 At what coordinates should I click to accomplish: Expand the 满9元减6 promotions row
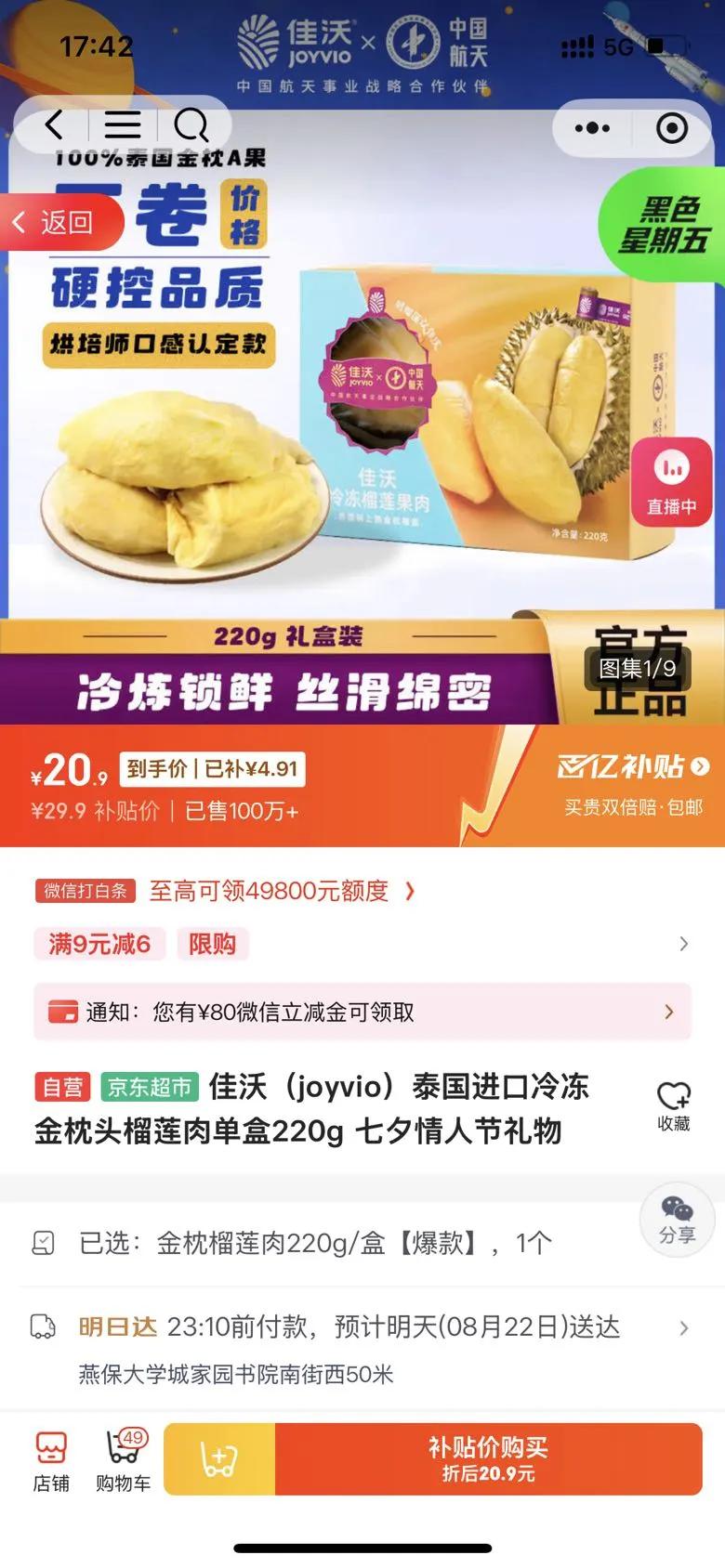(362, 944)
